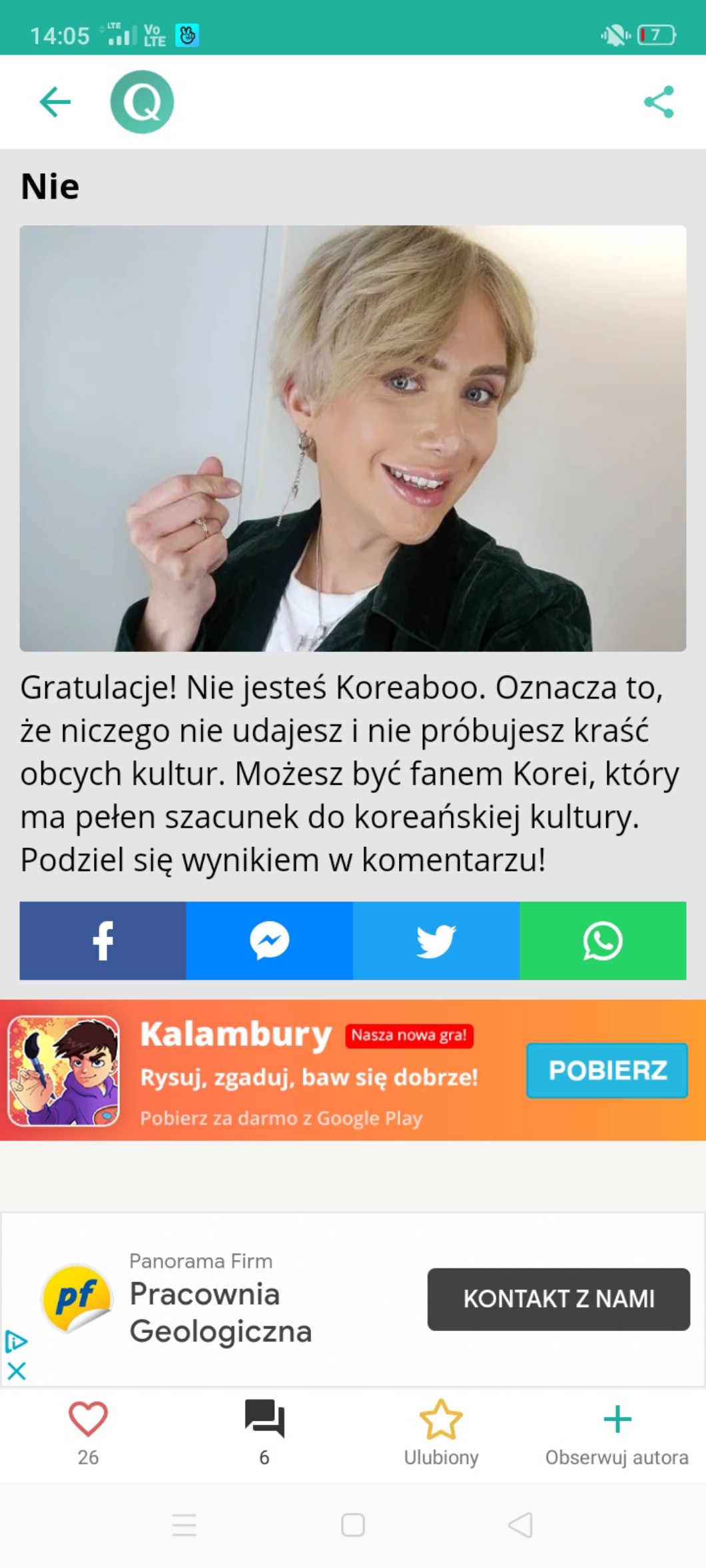706x1568 pixels.
Task: Open the round Q app logo
Action: point(142,102)
